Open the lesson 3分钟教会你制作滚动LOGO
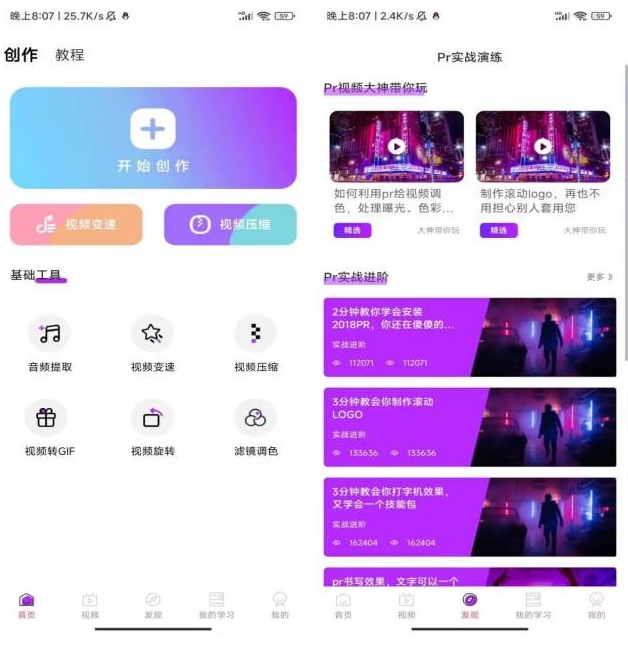 [469, 427]
